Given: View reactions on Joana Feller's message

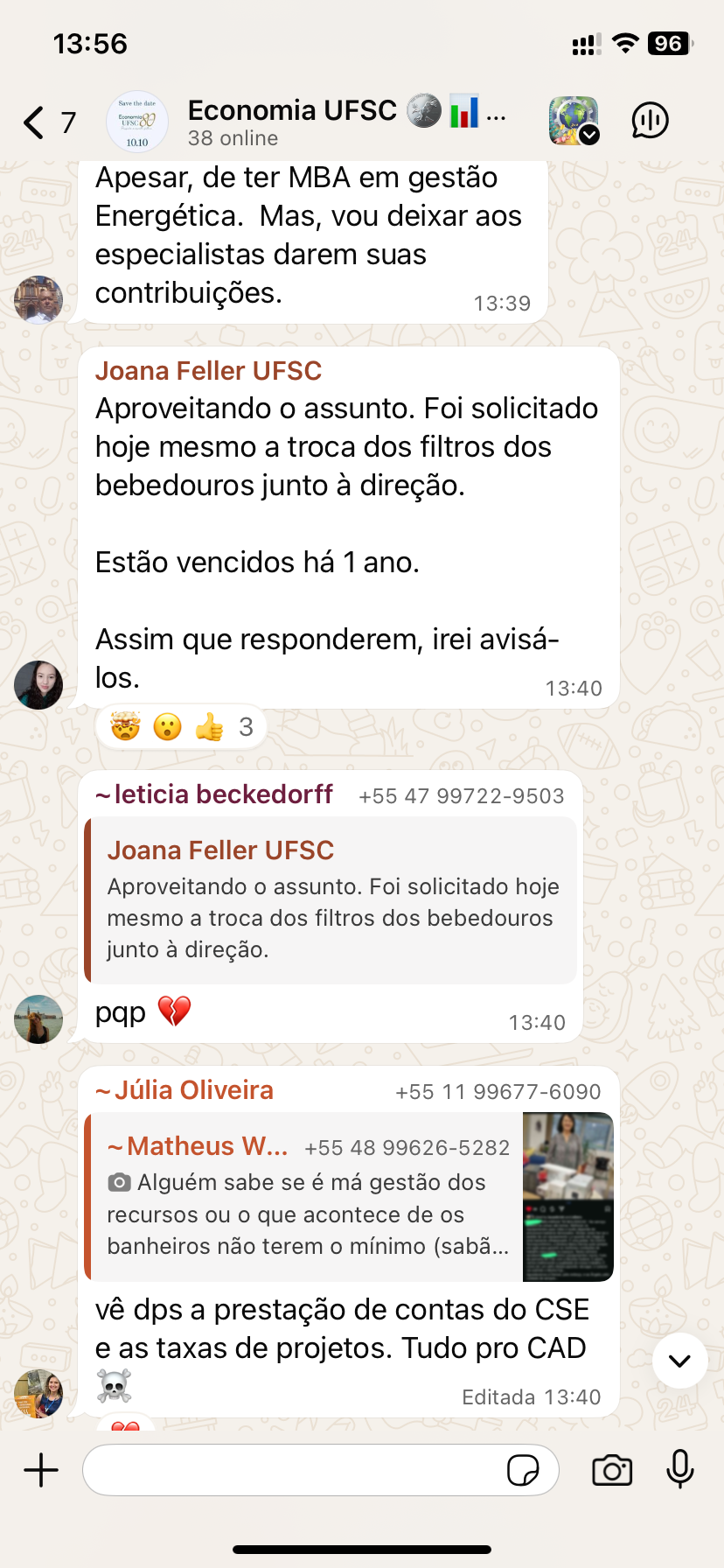Looking at the screenshot, I should point(181,726).
